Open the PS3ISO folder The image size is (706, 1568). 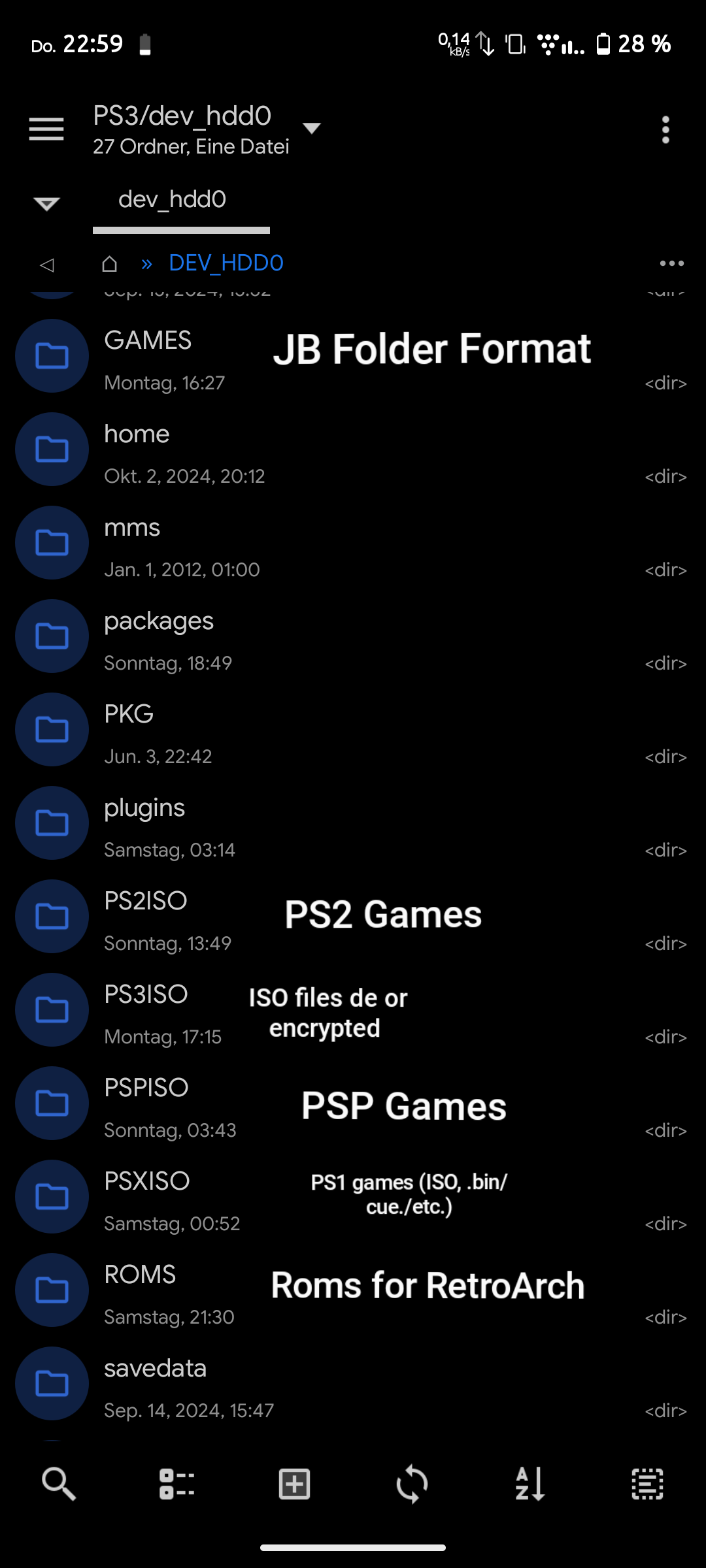tap(353, 1010)
